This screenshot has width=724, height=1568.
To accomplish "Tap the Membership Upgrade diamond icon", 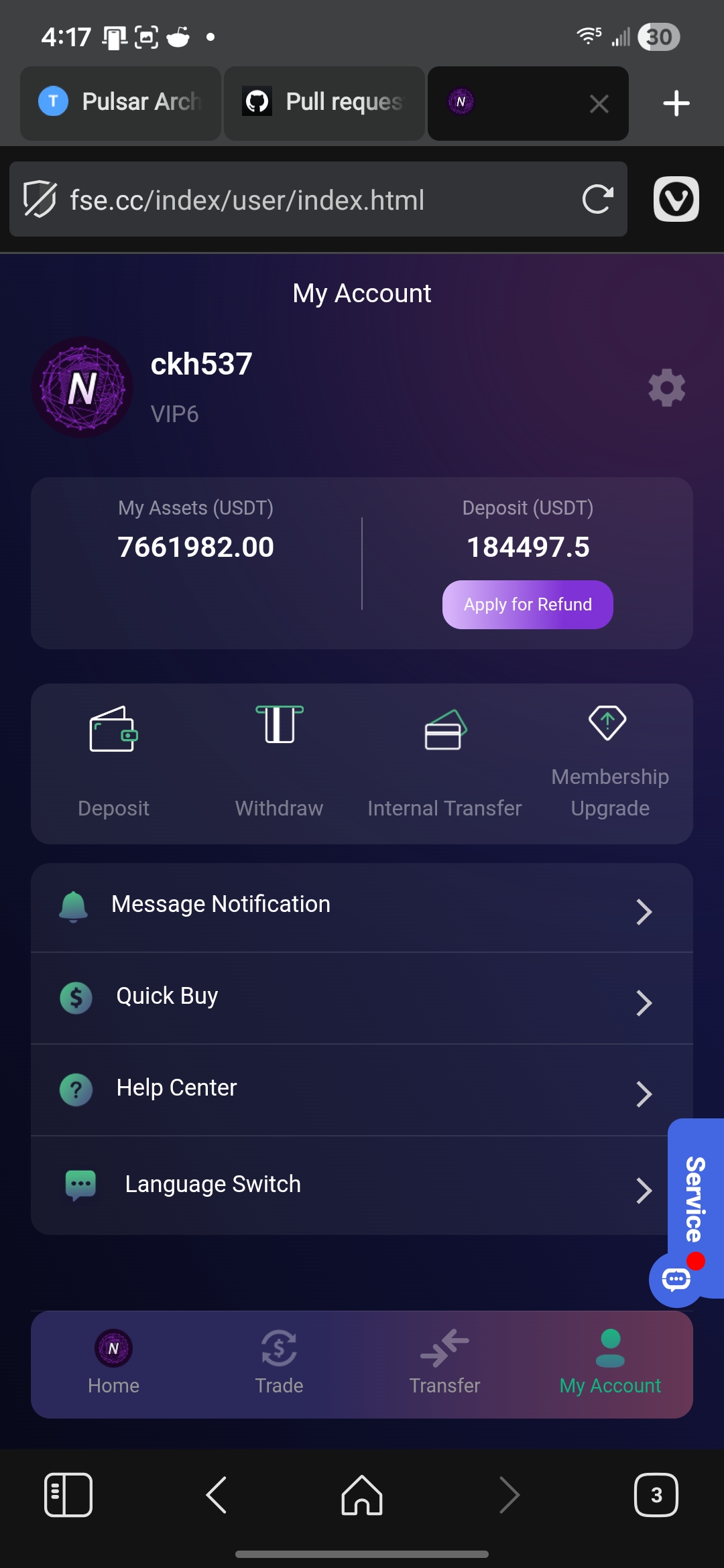I will click(x=609, y=722).
